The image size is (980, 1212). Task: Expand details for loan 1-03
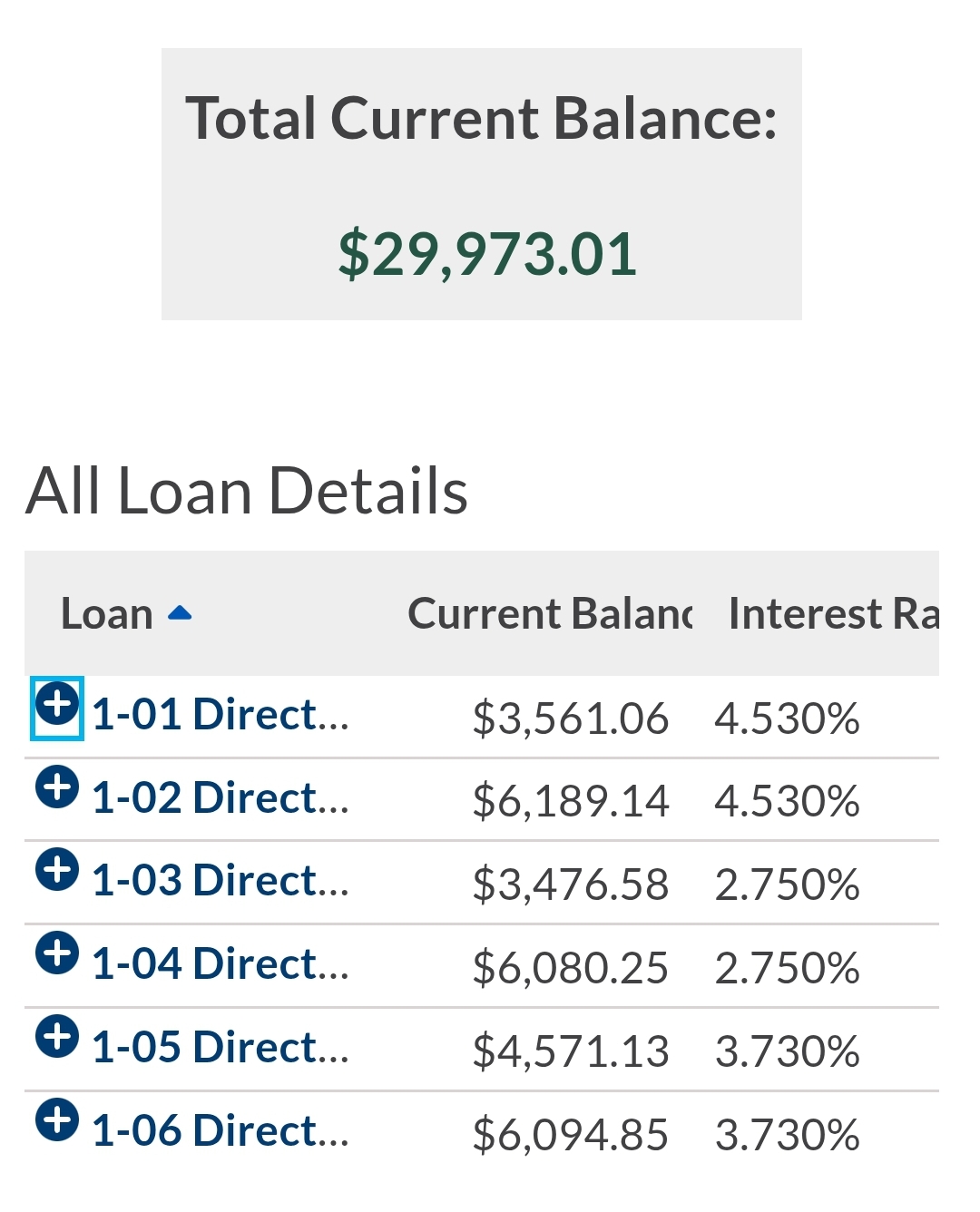[57, 869]
